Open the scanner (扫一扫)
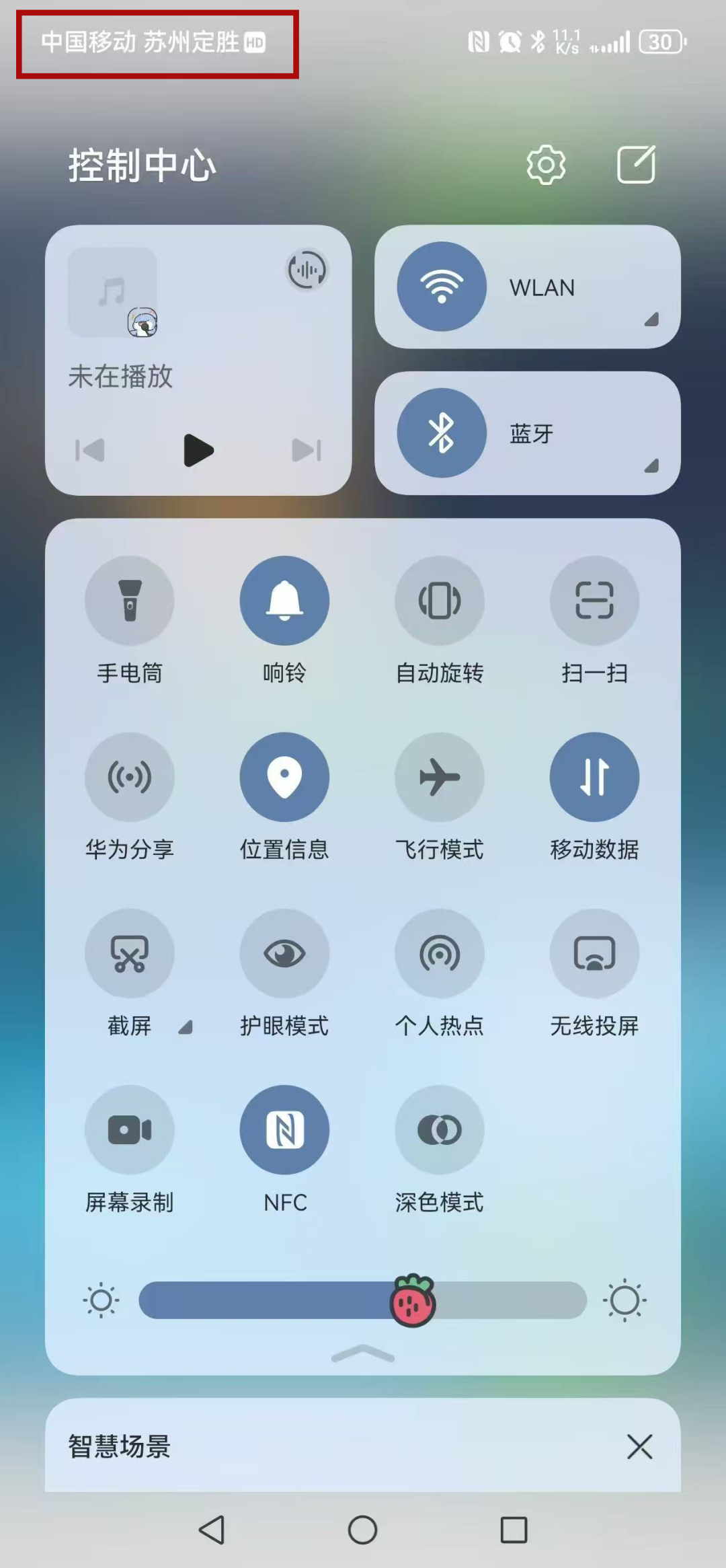 (594, 601)
